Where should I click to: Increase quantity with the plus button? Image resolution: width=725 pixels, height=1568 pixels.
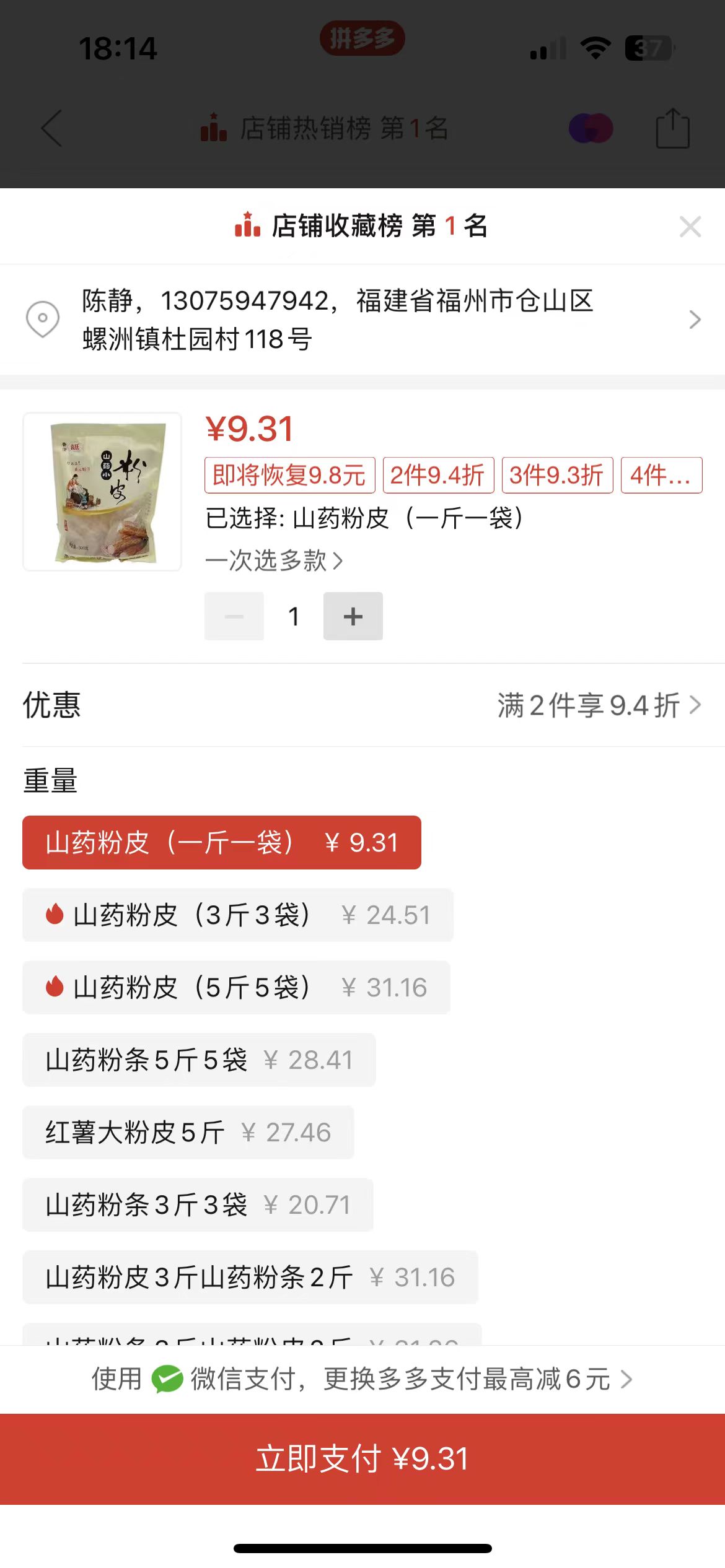tap(353, 616)
